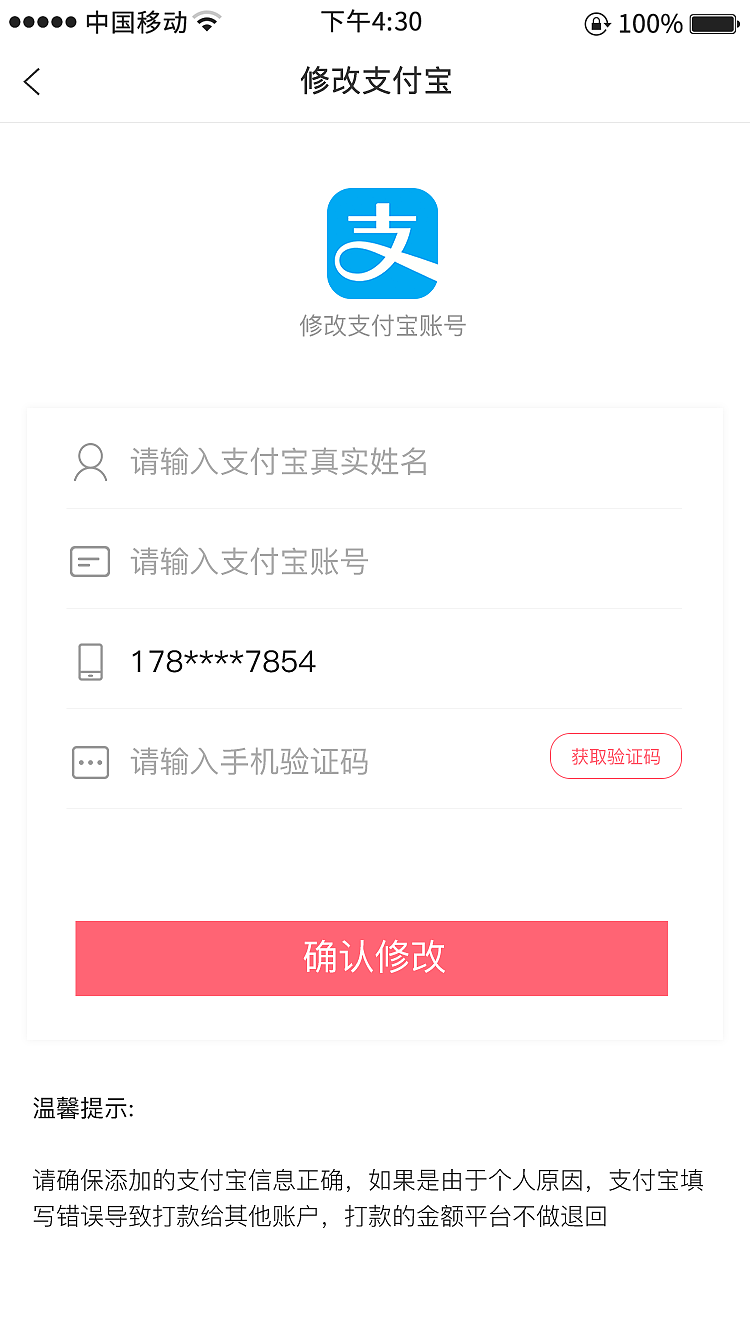Click the Wi-Fi icon in the status bar
This screenshot has height=1334, width=750.
208,20
